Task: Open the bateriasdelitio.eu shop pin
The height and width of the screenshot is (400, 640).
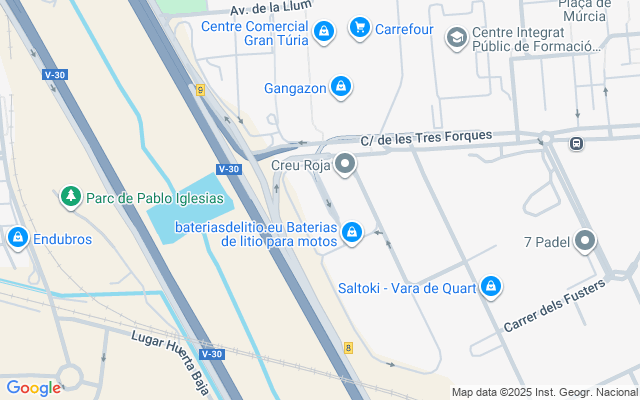Action: (x=351, y=234)
